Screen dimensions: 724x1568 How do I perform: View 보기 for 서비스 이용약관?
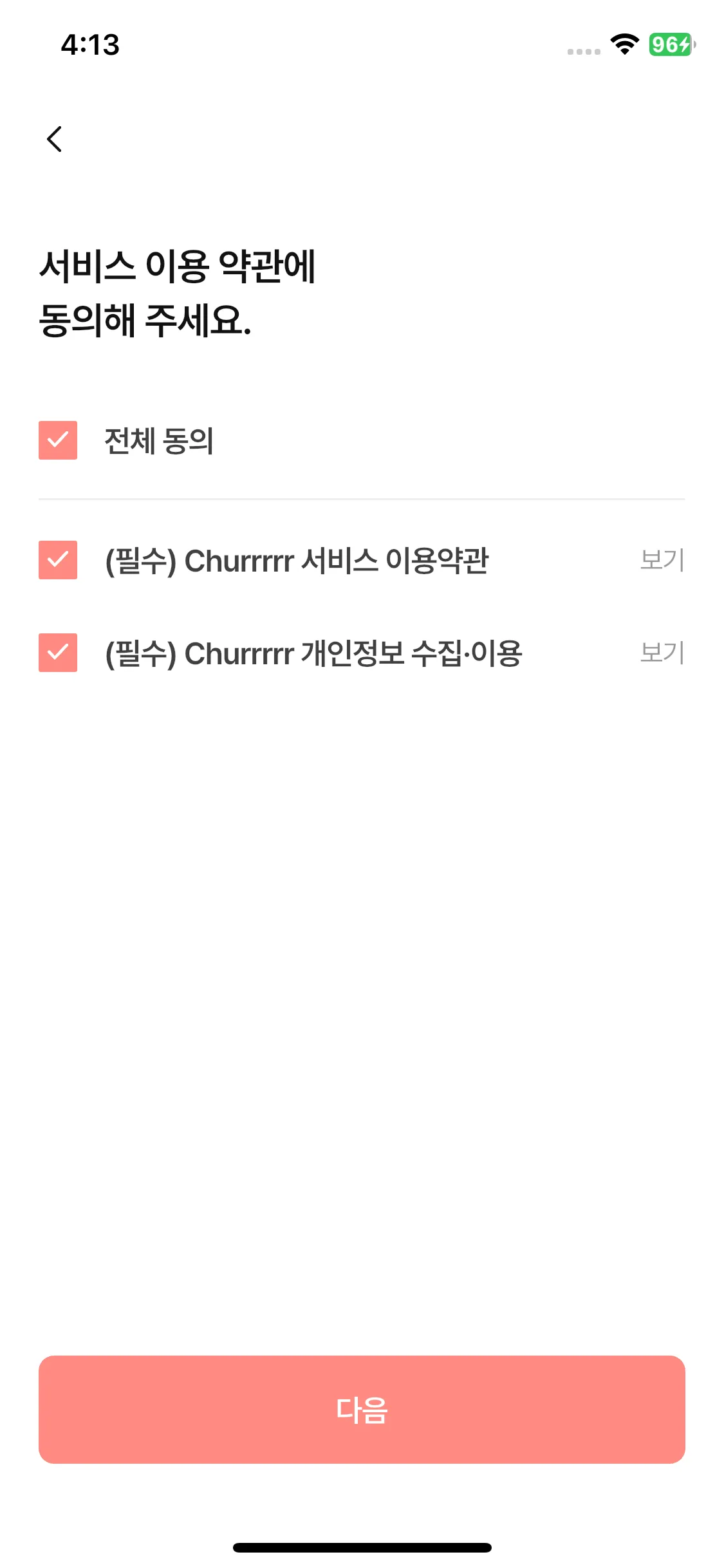coord(662,560)
